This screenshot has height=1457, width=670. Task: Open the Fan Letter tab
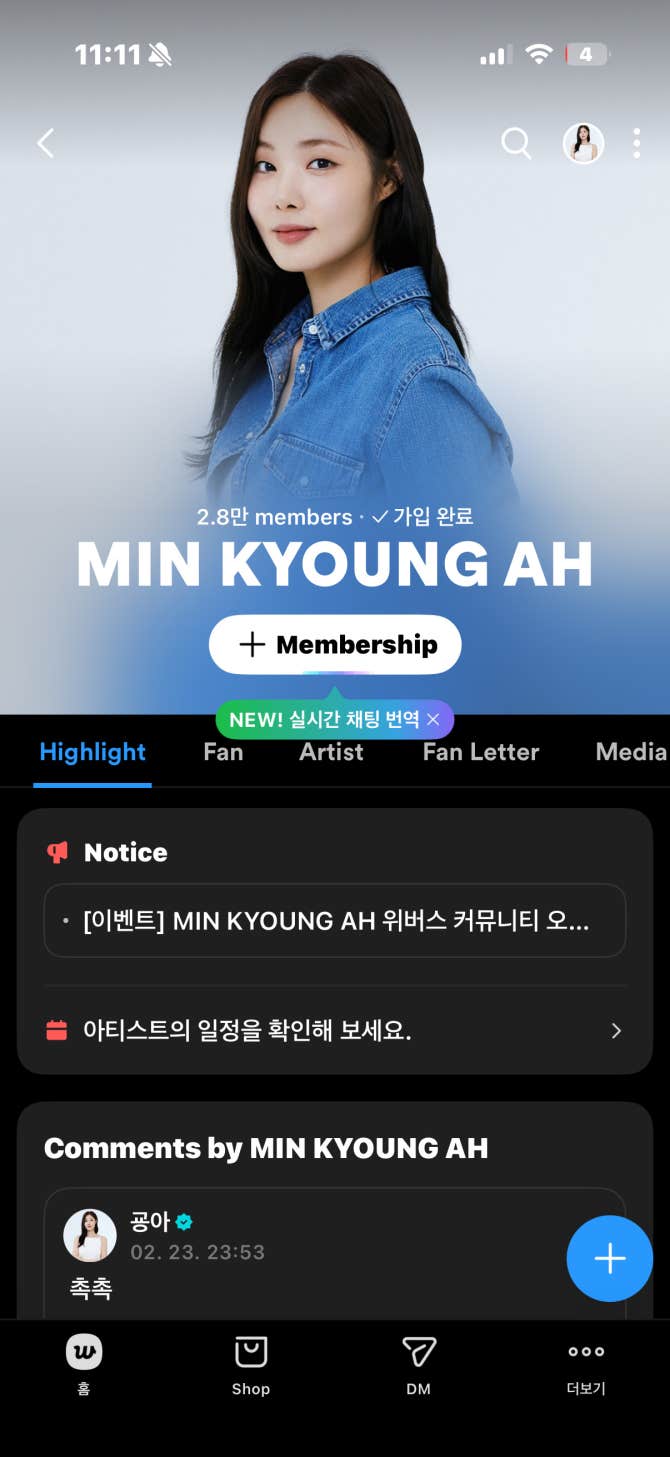pyautogui.click(x=481, y=752)
